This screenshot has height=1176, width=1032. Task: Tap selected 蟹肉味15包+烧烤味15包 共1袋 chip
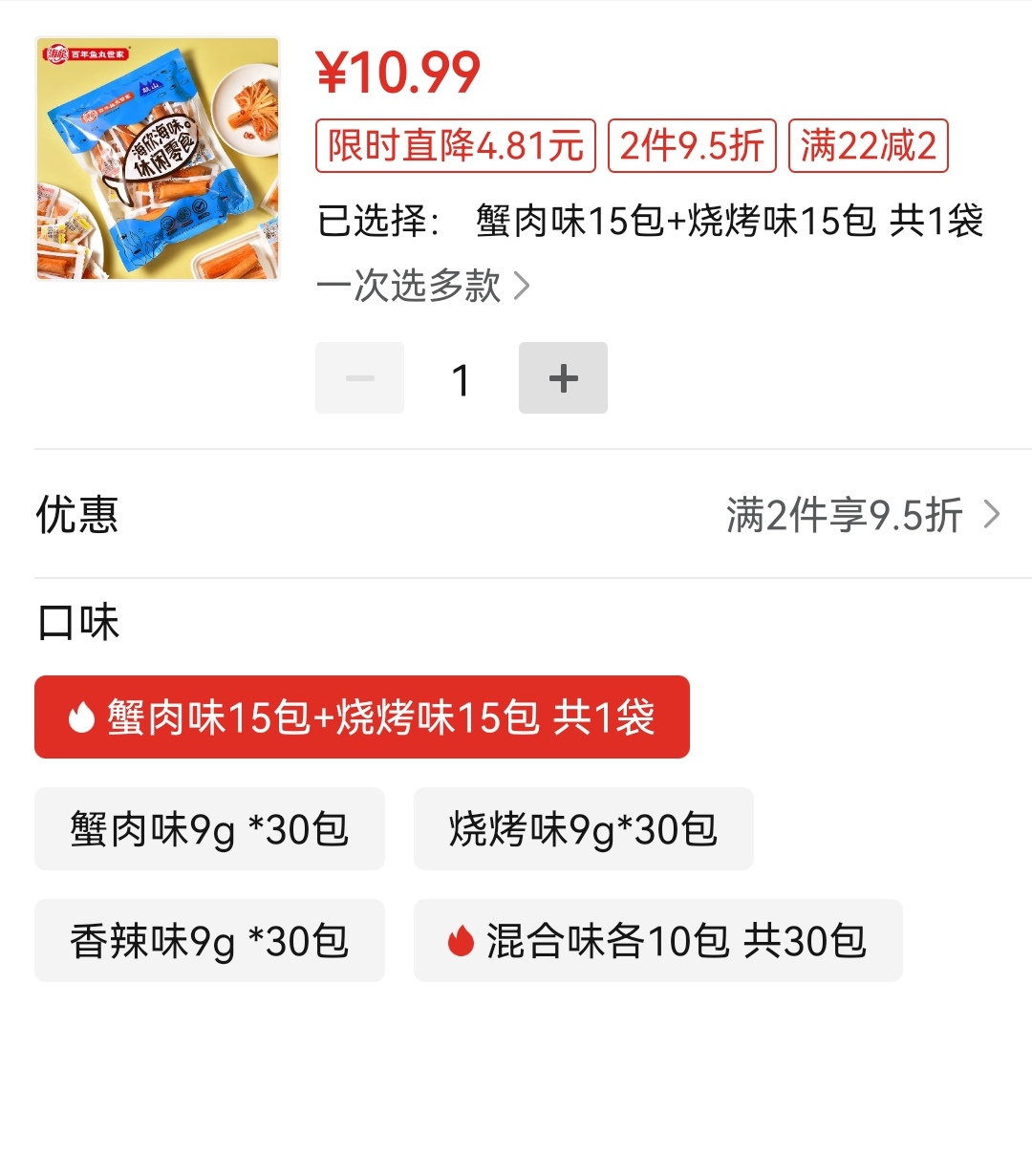[x=361, y=717]
